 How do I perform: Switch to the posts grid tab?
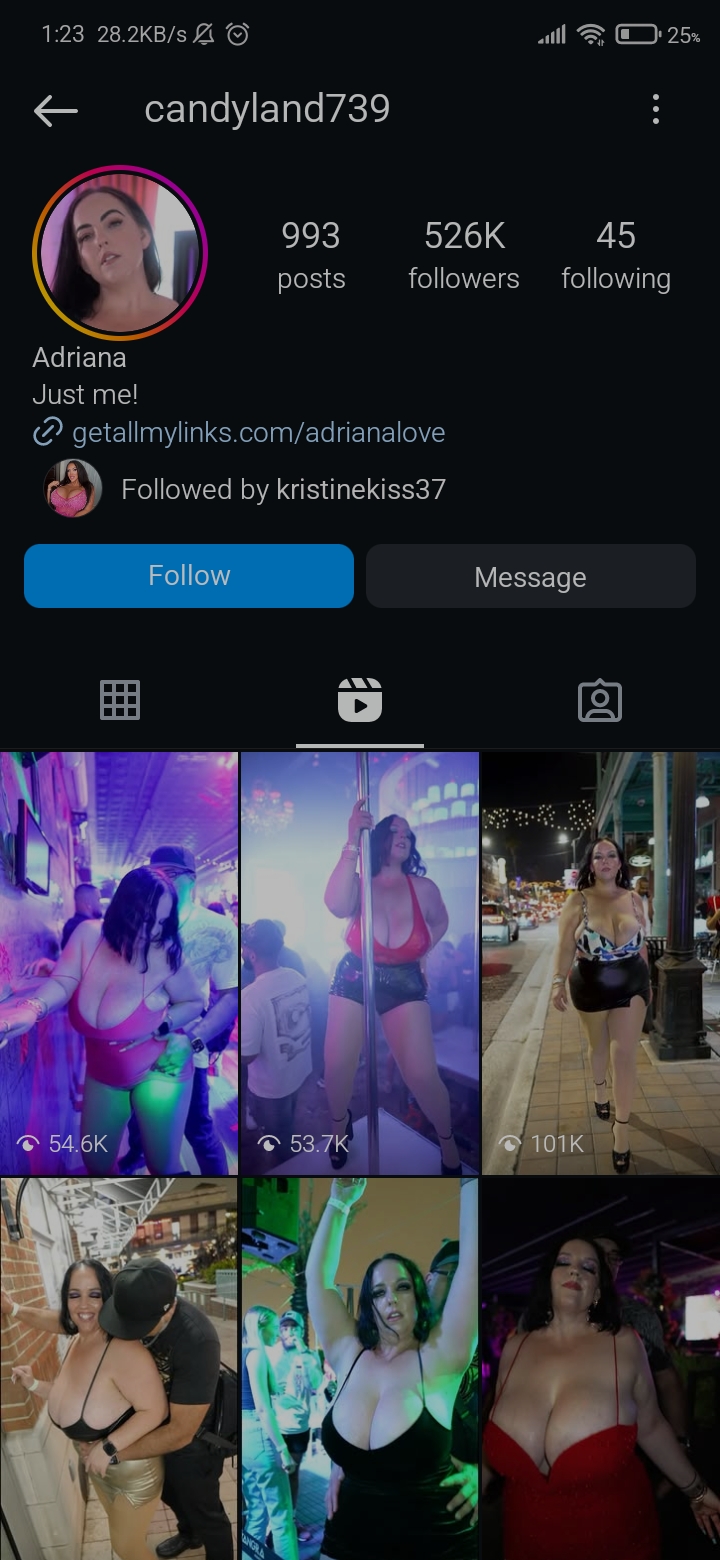coord(120,700)
